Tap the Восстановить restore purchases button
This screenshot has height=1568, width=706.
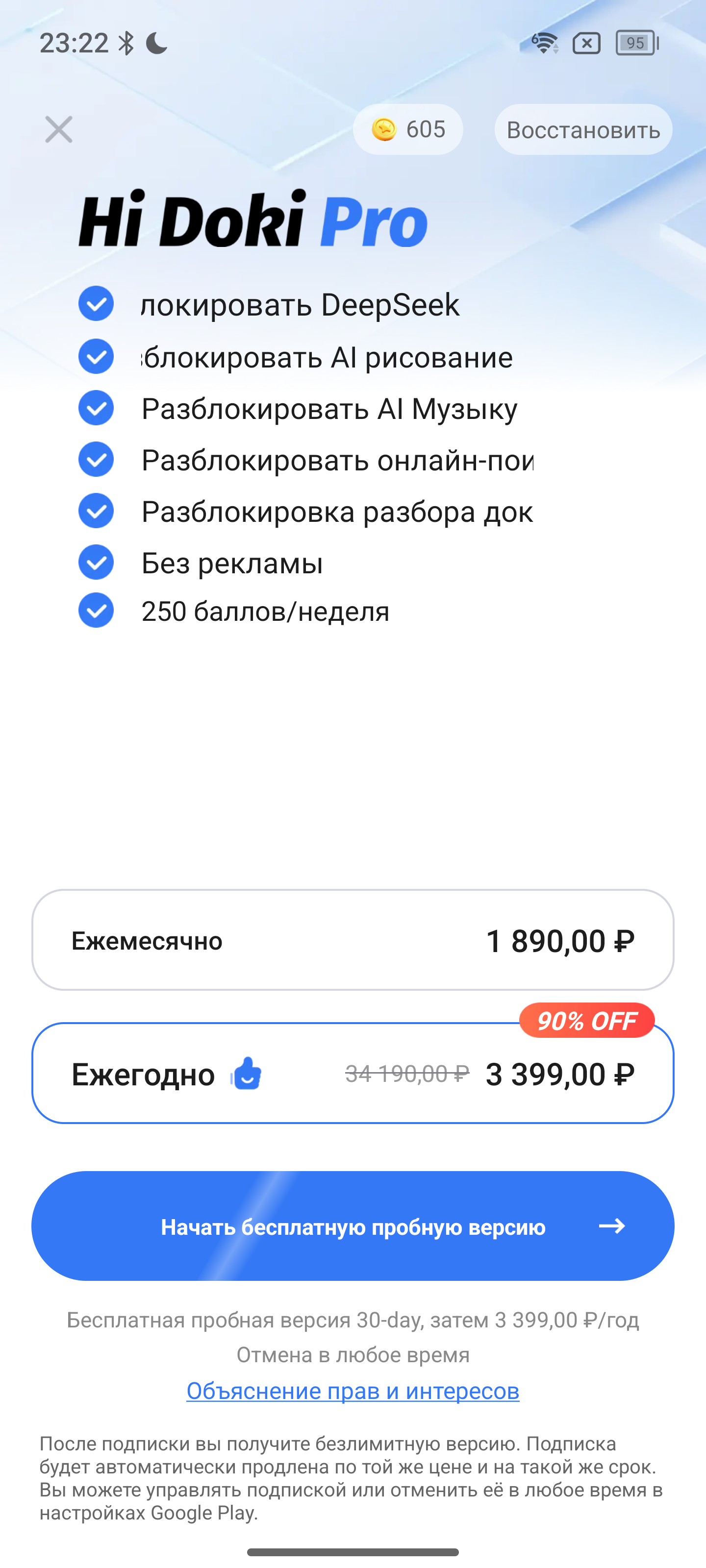583,130
